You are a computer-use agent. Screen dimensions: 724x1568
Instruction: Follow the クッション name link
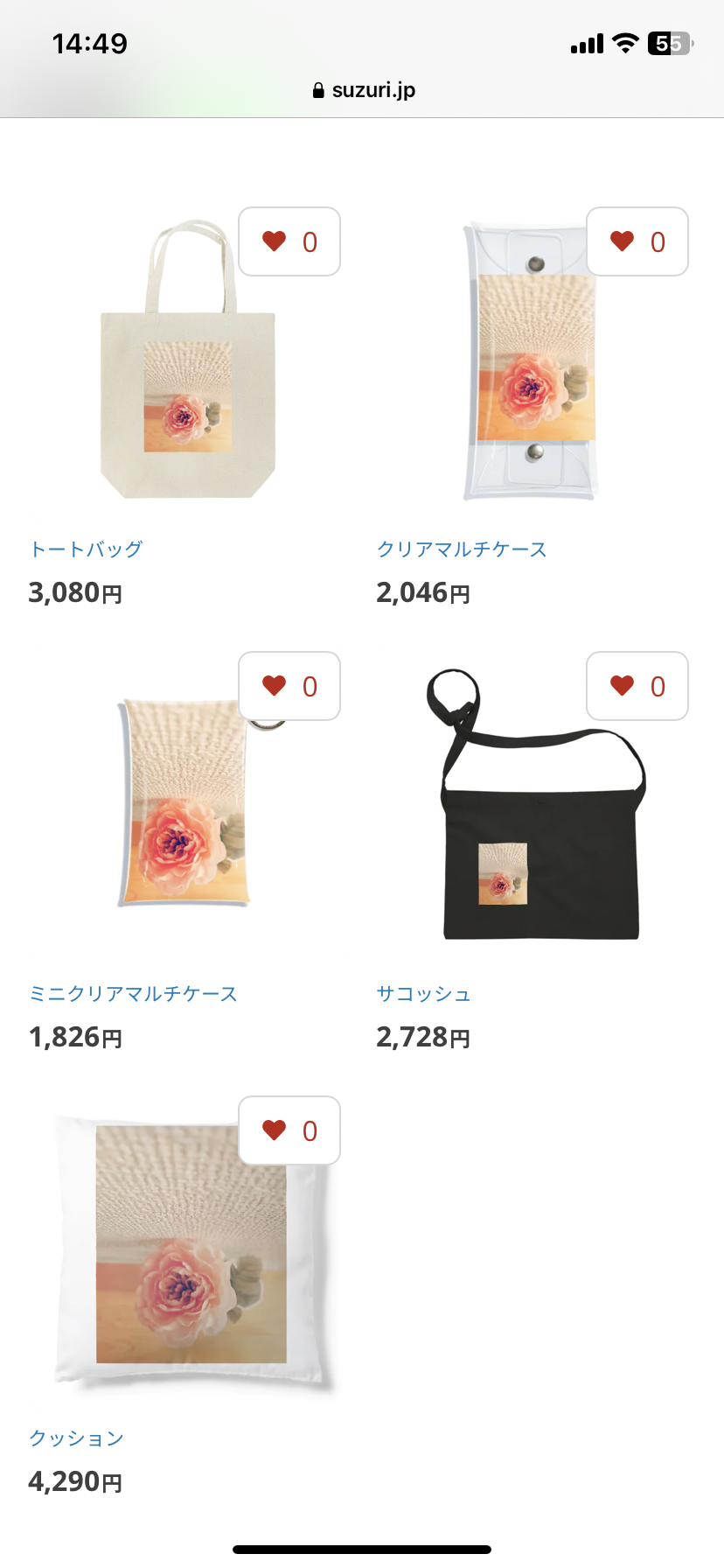coord(76,1438)
